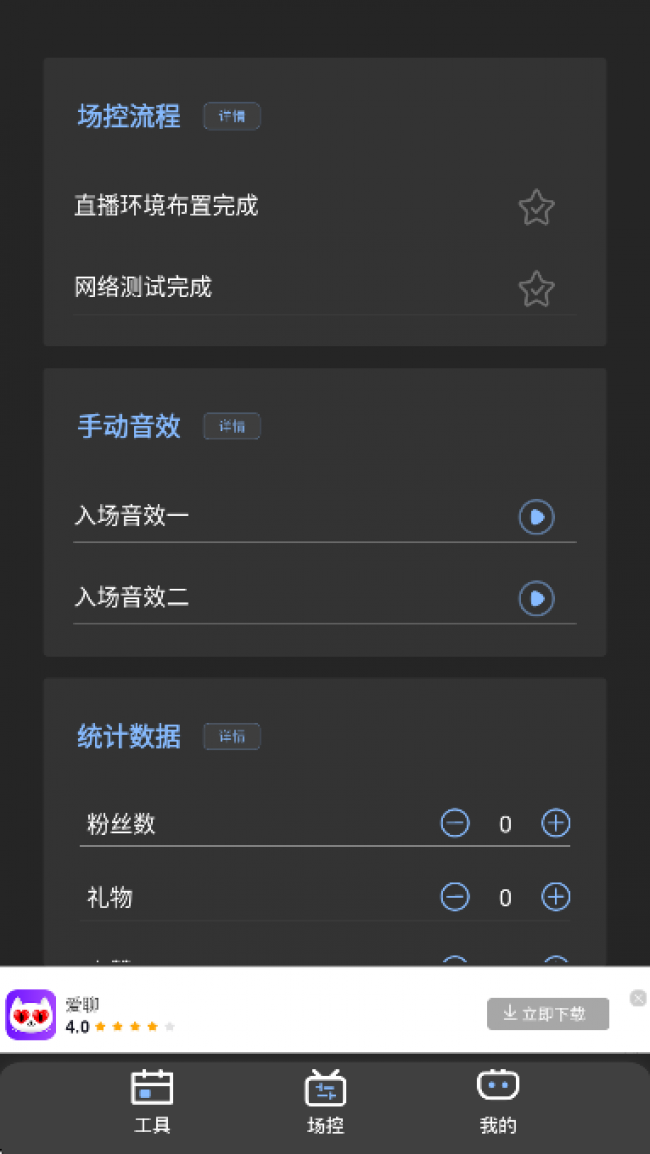Switch to the 工具 tab

click(x=152, y=1102)
